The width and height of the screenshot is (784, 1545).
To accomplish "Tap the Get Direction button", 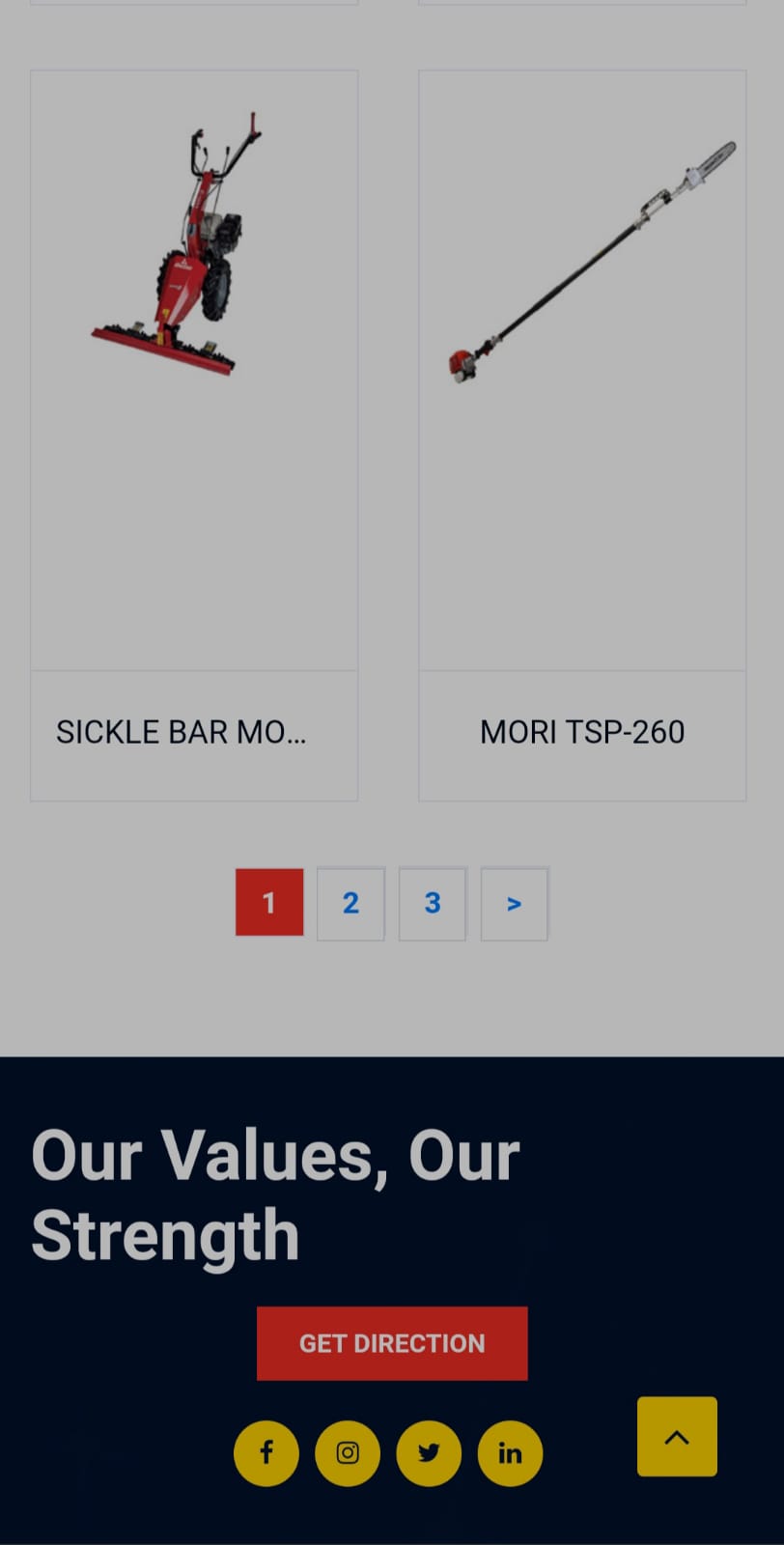I will [x=392, y=1343].
